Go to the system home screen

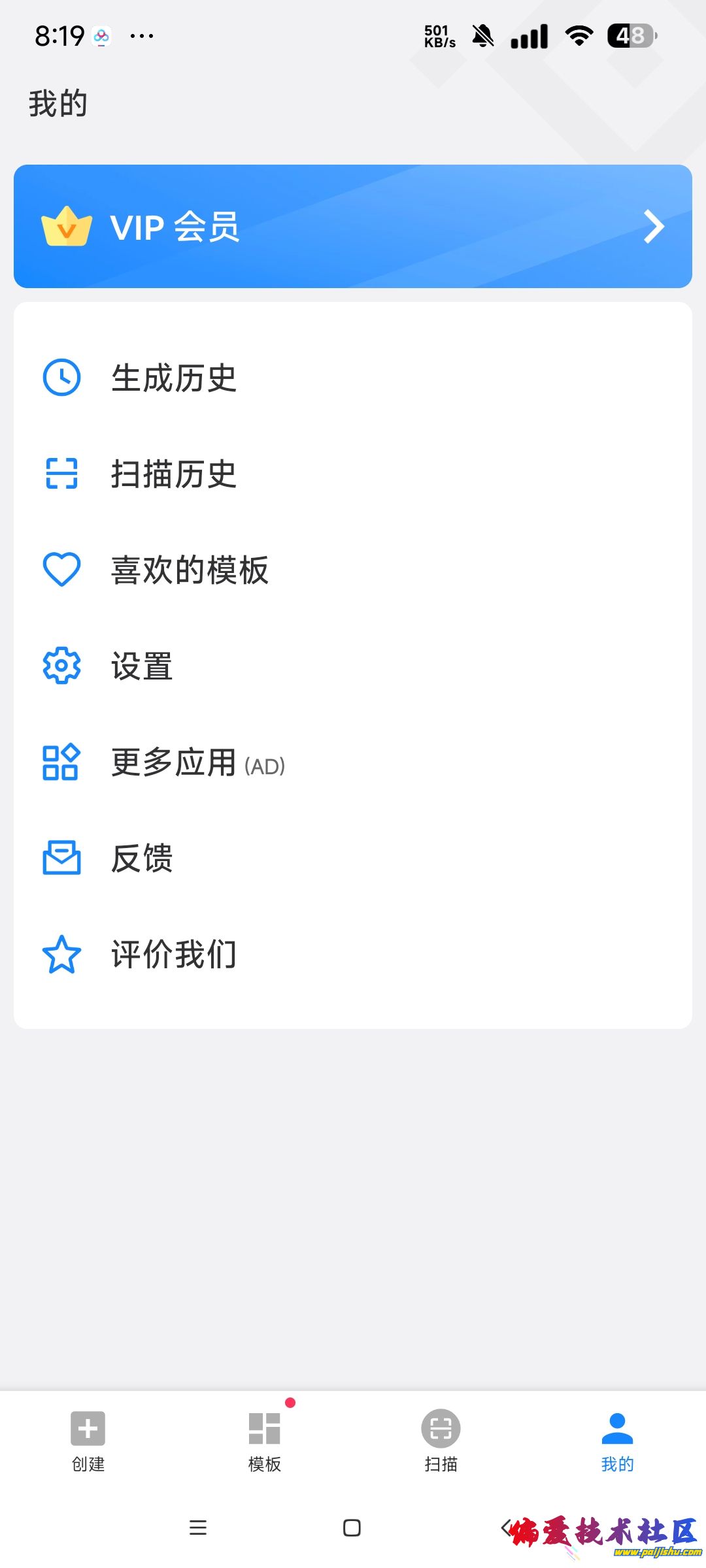tap(352, 1527)
